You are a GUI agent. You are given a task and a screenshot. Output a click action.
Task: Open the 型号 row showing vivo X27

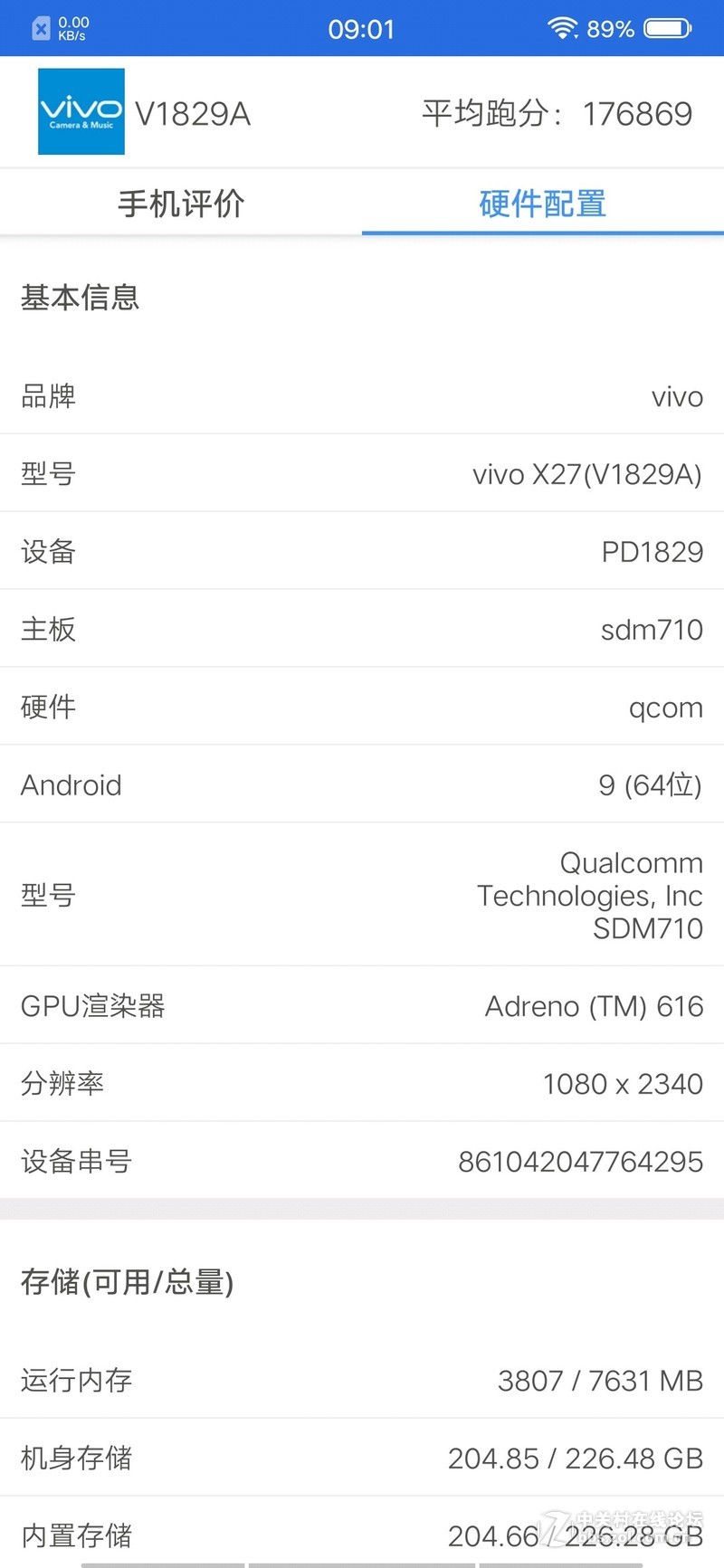[362, 474]
